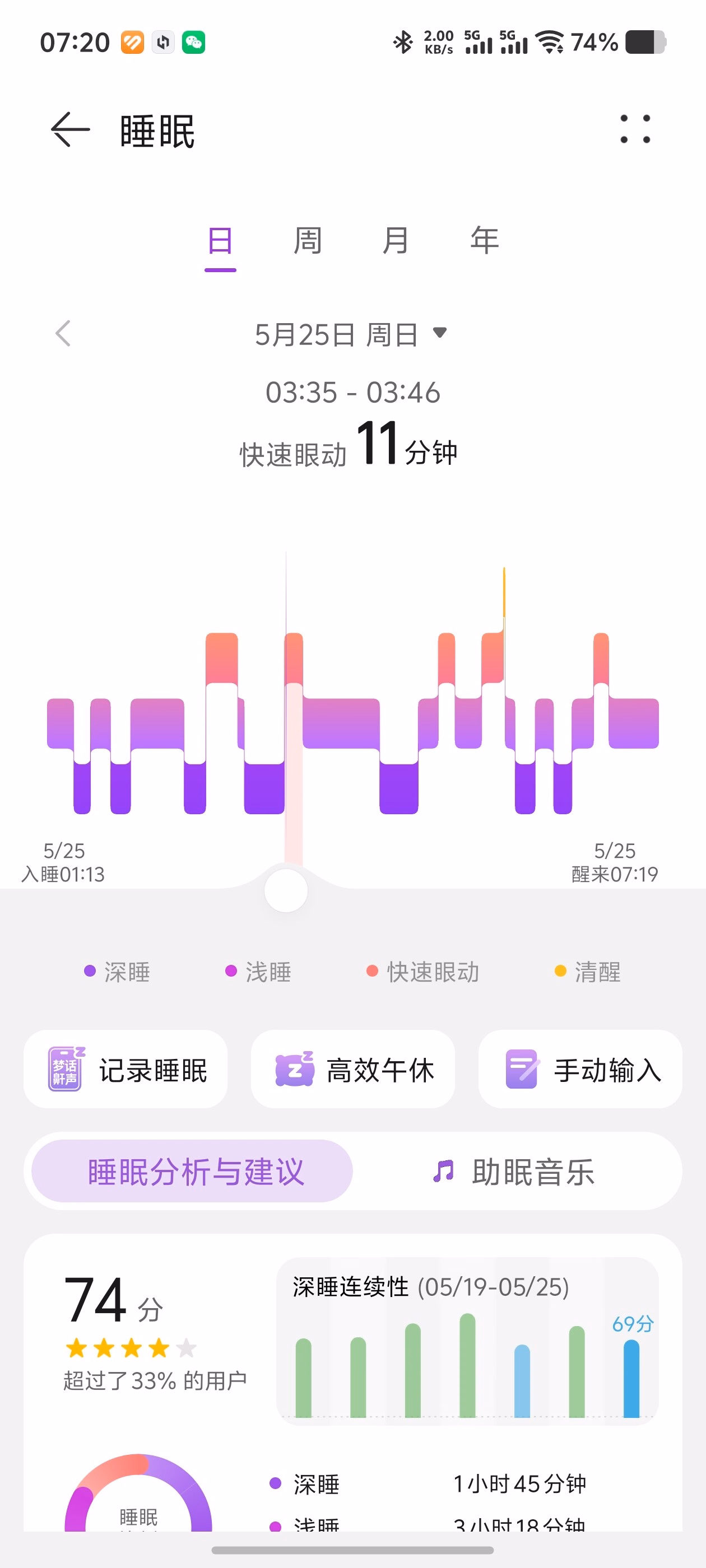This screenshot has height=1568, width=706.
Task: Select the 日 day view tab
Action: pos(220,240)
